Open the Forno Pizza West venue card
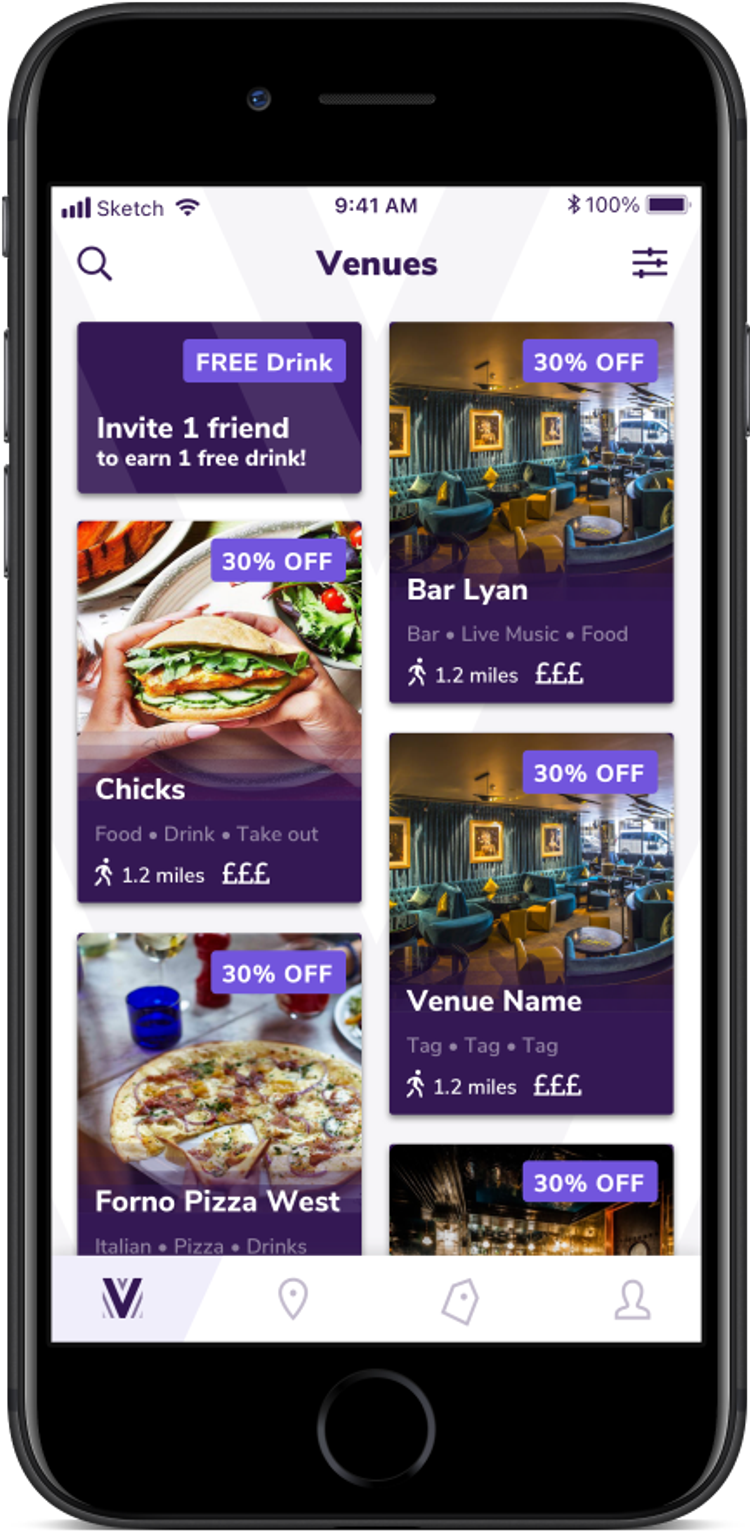Viewport: 750px width, 1531px height. click(x=219, y=1090)
